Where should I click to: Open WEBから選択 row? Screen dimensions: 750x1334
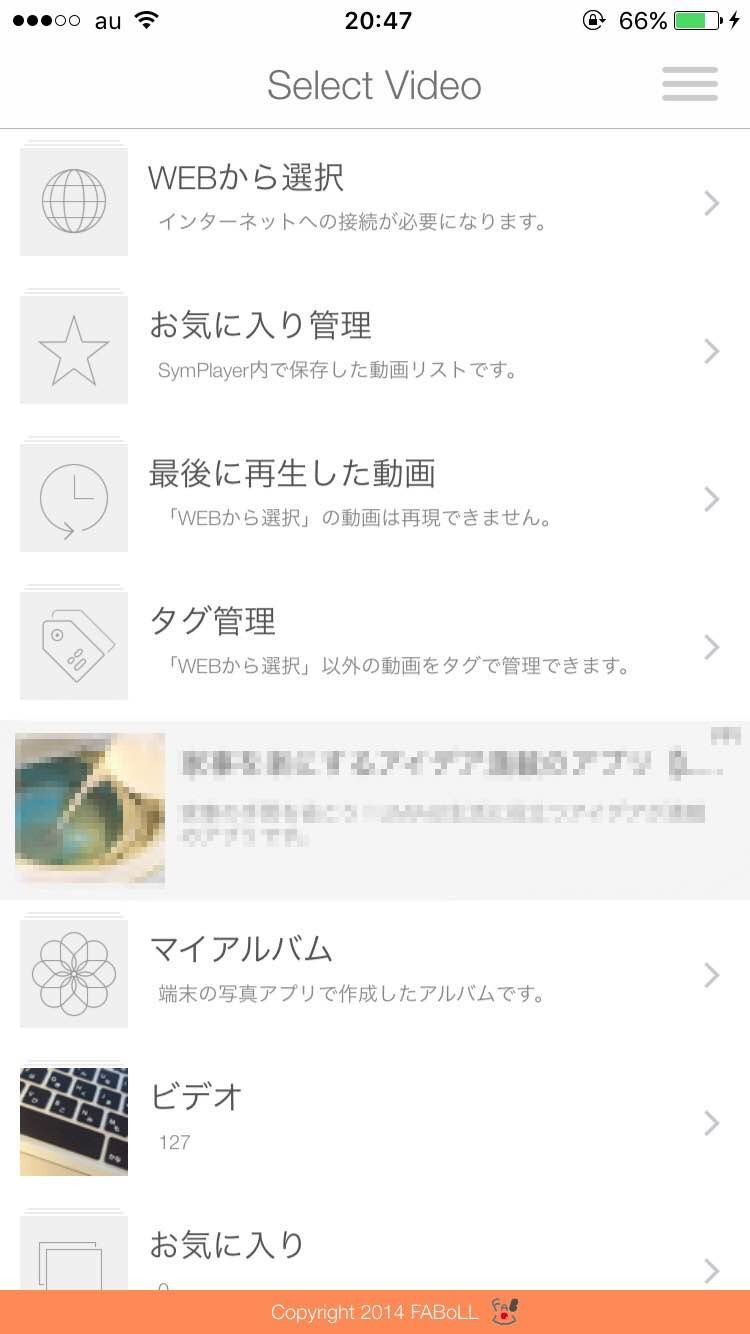[x=375, y=201]
